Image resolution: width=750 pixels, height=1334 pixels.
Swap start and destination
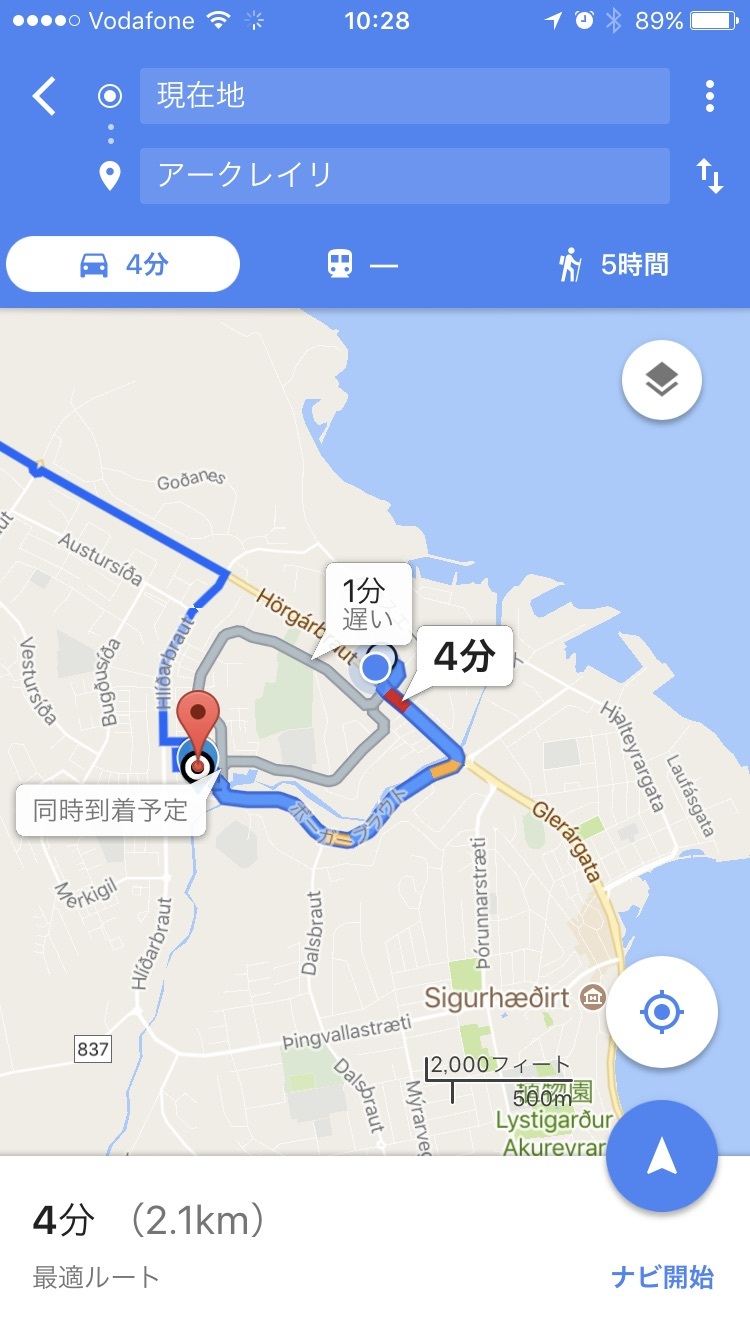coord(709,177)
